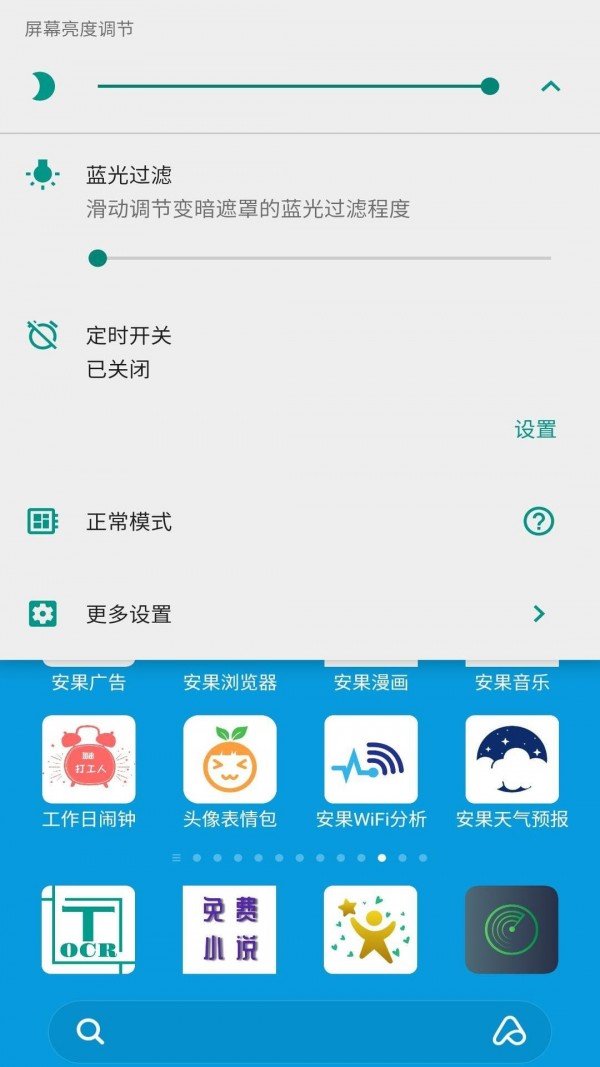Tap the home screen search bar
The image size is (600, 1067).
click(x=290, y=1031)
